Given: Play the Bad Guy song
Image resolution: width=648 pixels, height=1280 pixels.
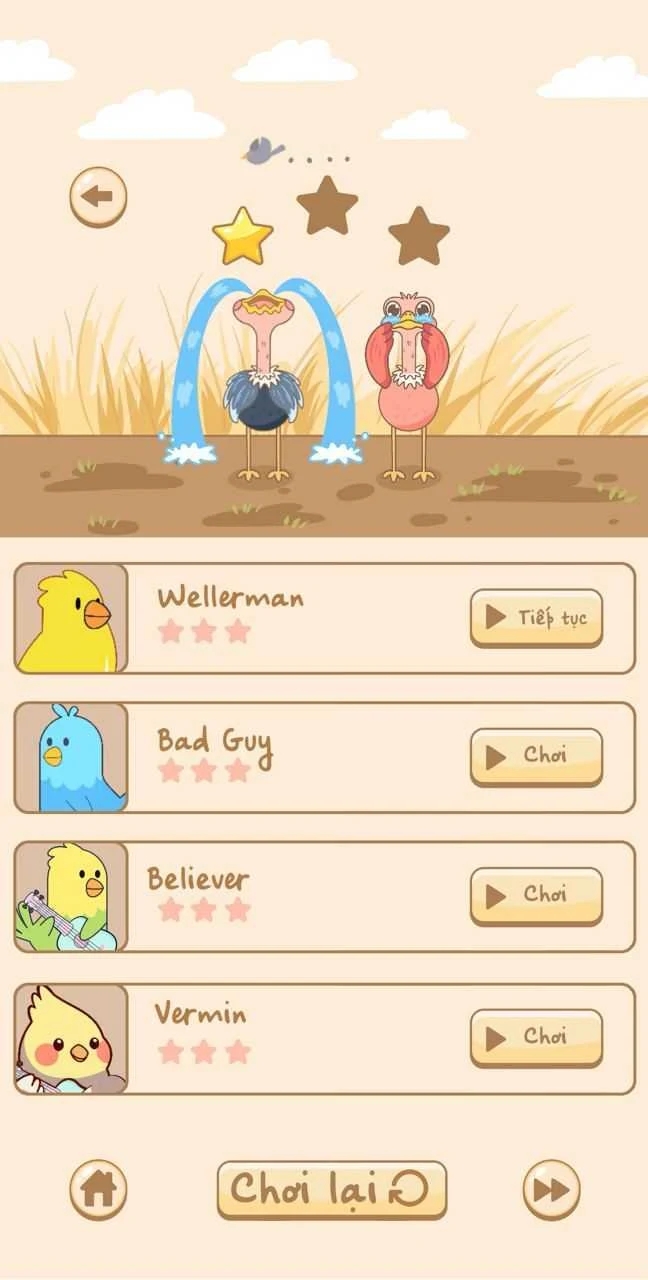Looking at the screenshot, I should click(x=536, y=756).
